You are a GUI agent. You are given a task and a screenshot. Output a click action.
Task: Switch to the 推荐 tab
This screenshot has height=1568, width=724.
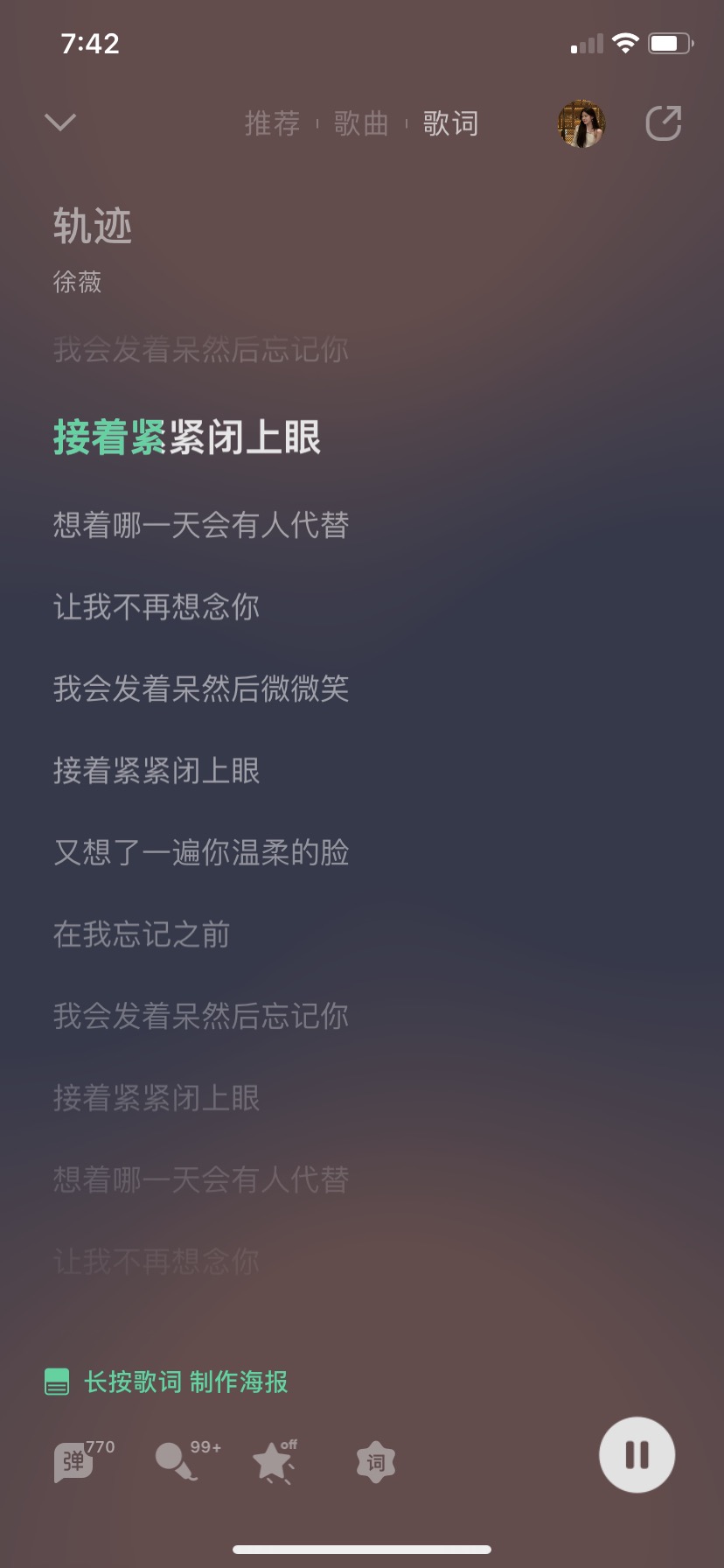(x=272, y=123)
